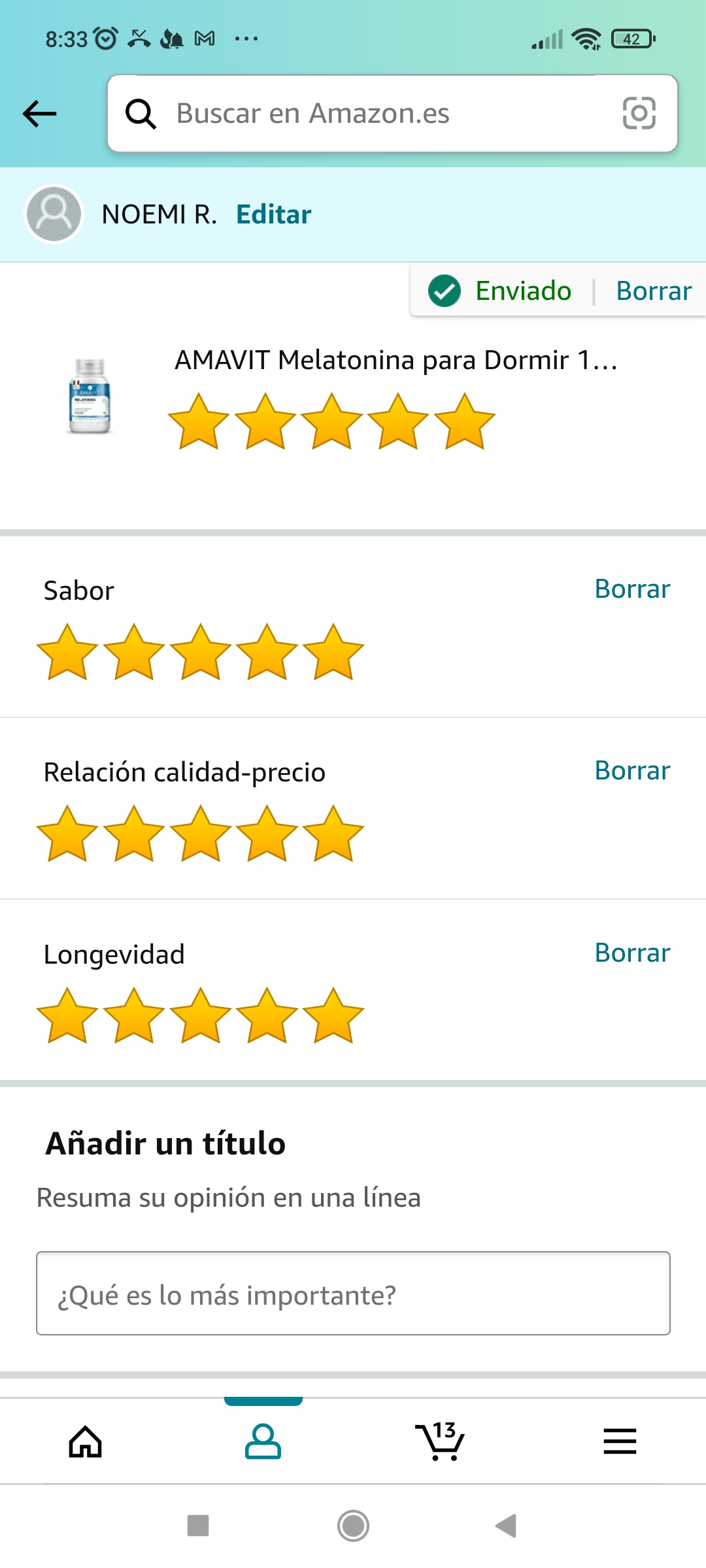
Task: Switch to the Home tab
Action: (86, 1441)
